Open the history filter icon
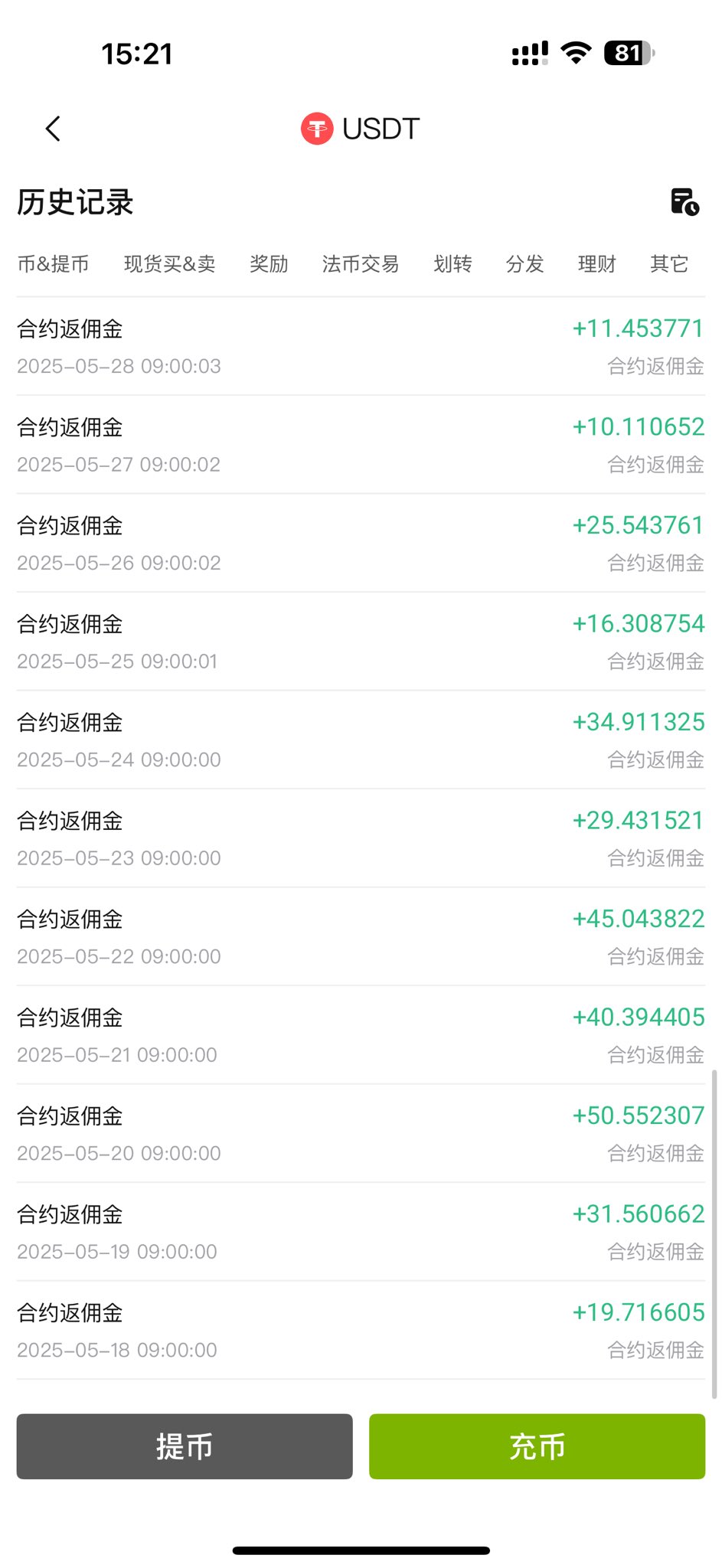The height and width of the screenshot is (1568, 722). (684, 202)
